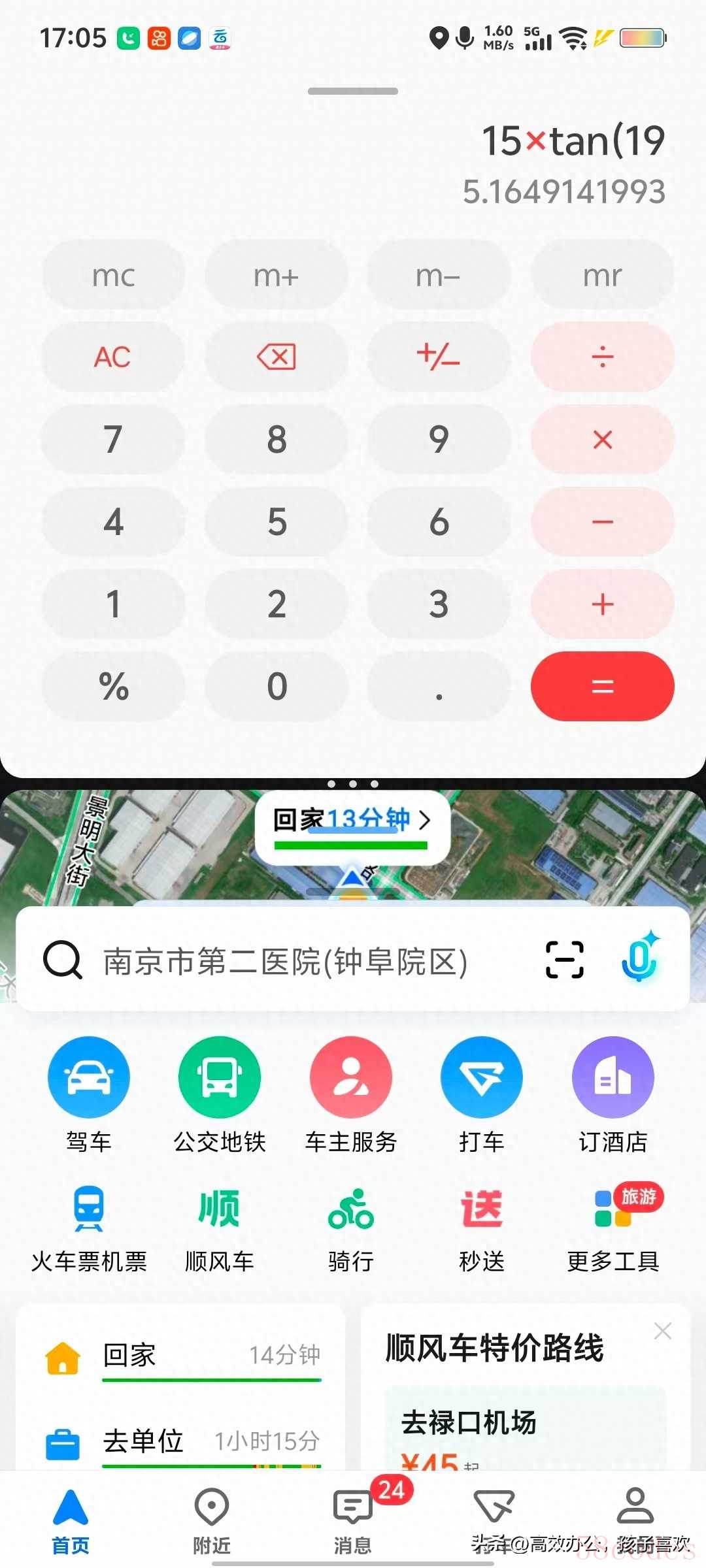Tap the multiplication operator key

pos(602,439)
